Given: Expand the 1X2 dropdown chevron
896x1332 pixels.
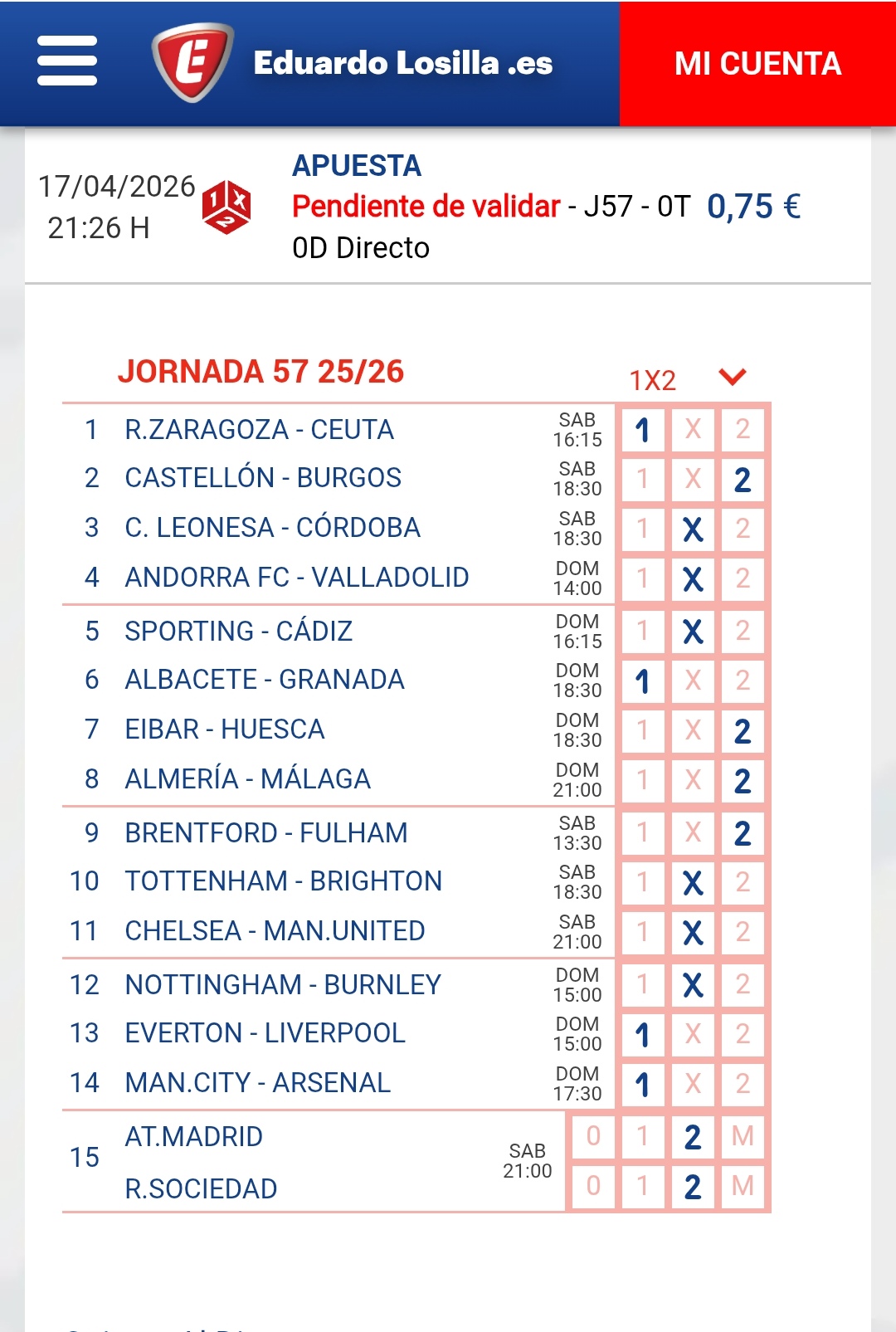Looking at the screenshot, I should (x=733, y=375).
